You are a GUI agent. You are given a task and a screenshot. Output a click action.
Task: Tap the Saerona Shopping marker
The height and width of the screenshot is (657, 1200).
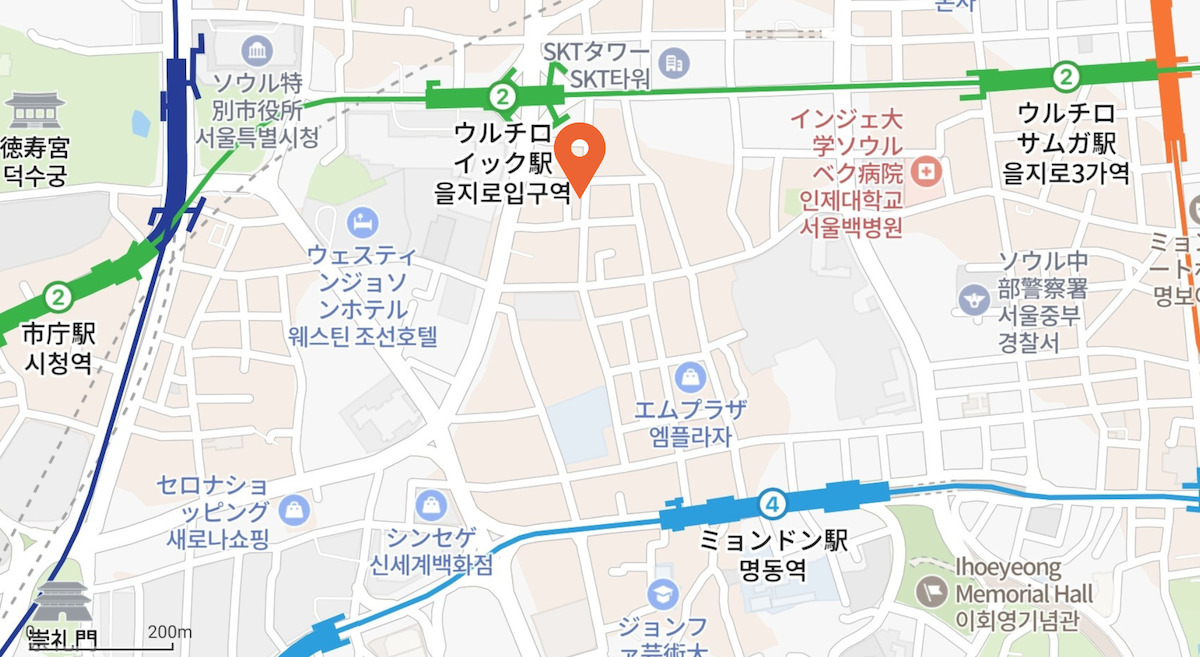pos(295,509)
